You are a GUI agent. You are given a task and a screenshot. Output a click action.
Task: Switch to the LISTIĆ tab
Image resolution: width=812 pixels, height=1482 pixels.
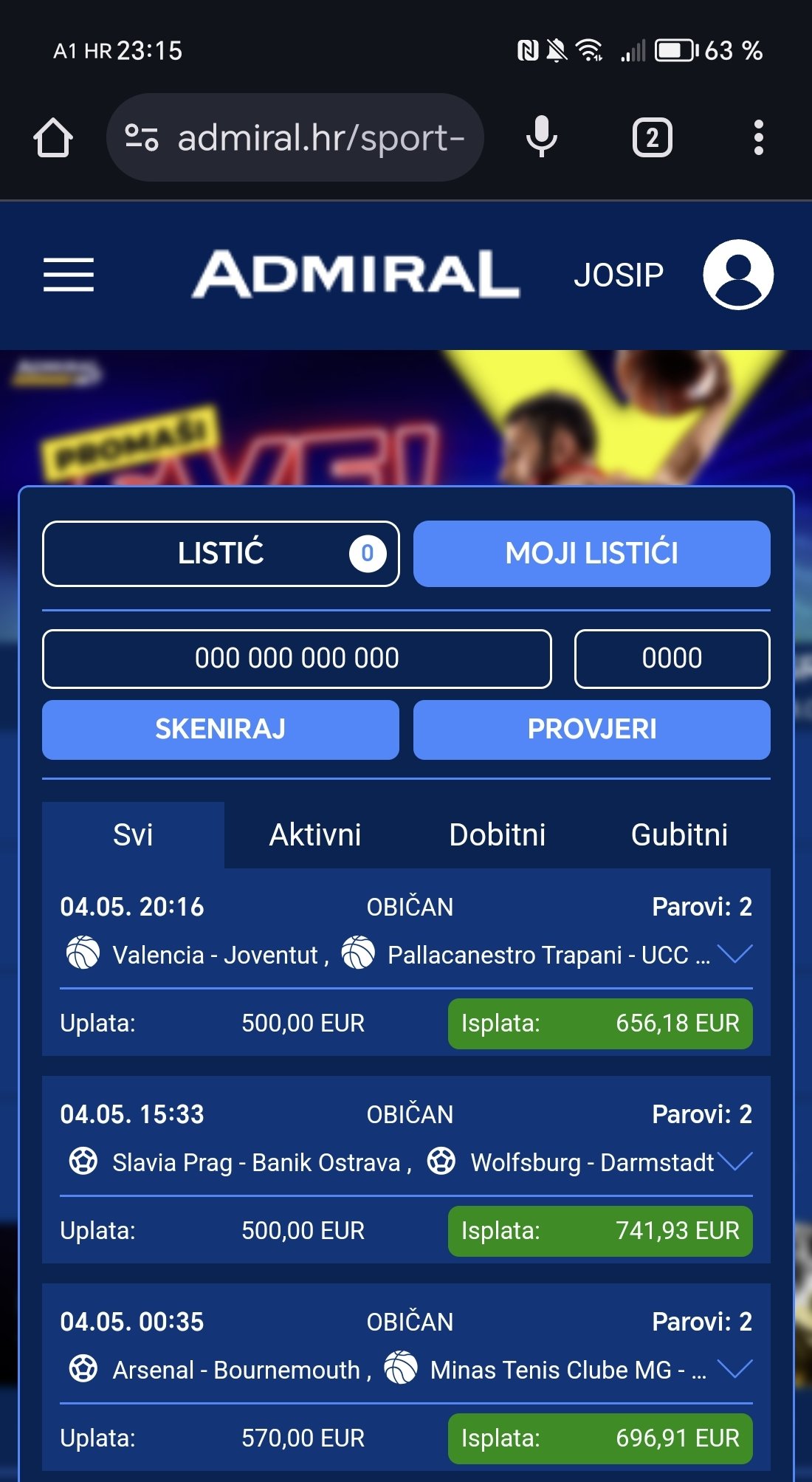point(221,554)
